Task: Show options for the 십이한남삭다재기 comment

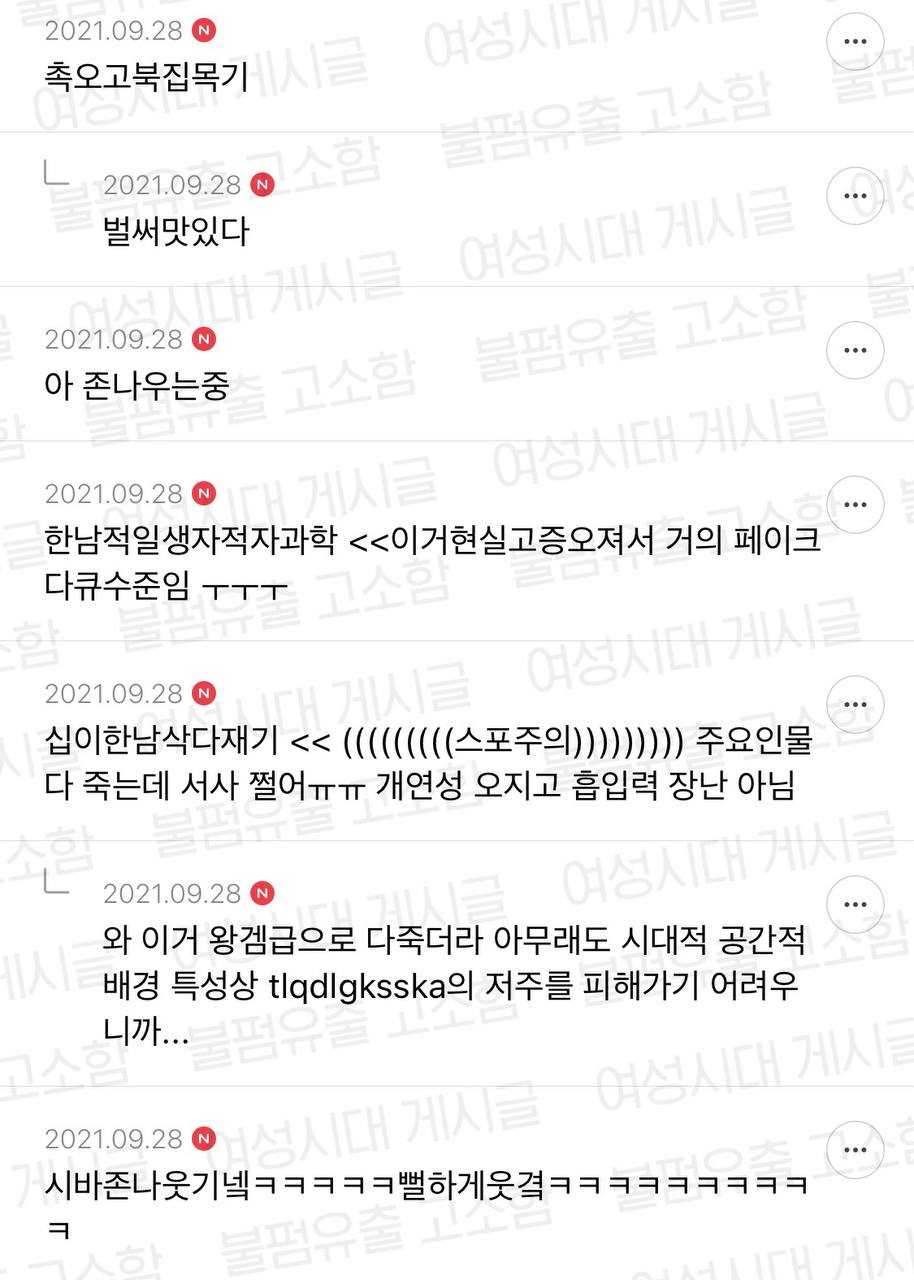Action: tap(855, 705)
